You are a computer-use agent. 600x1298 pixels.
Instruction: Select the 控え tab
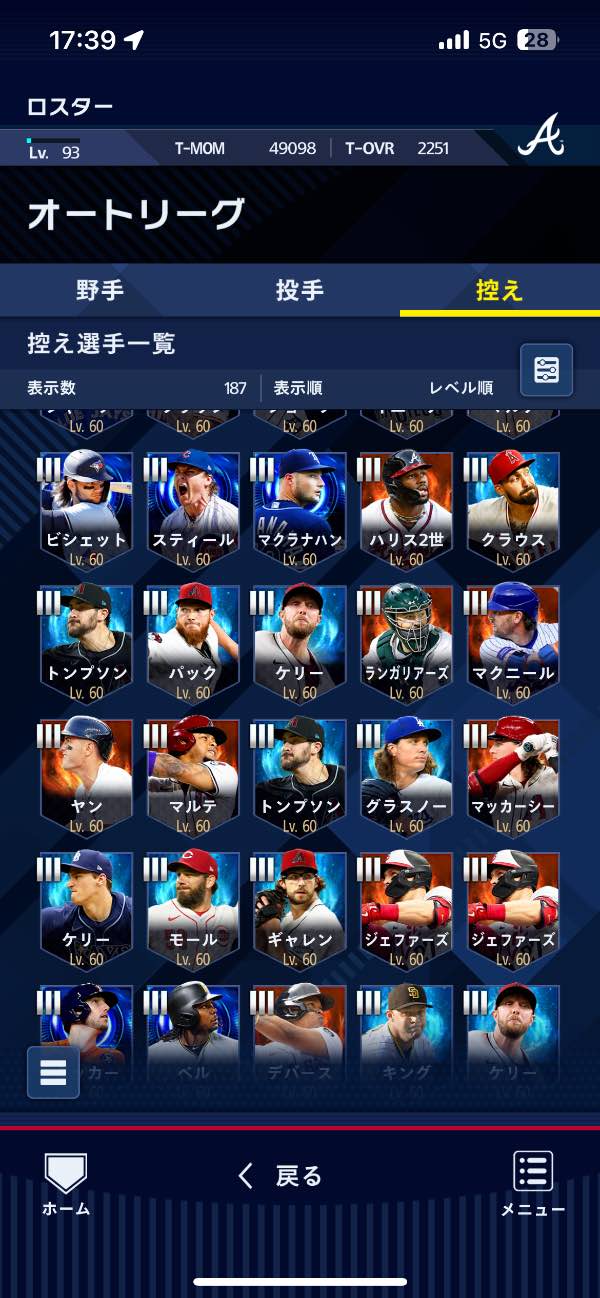500,291
